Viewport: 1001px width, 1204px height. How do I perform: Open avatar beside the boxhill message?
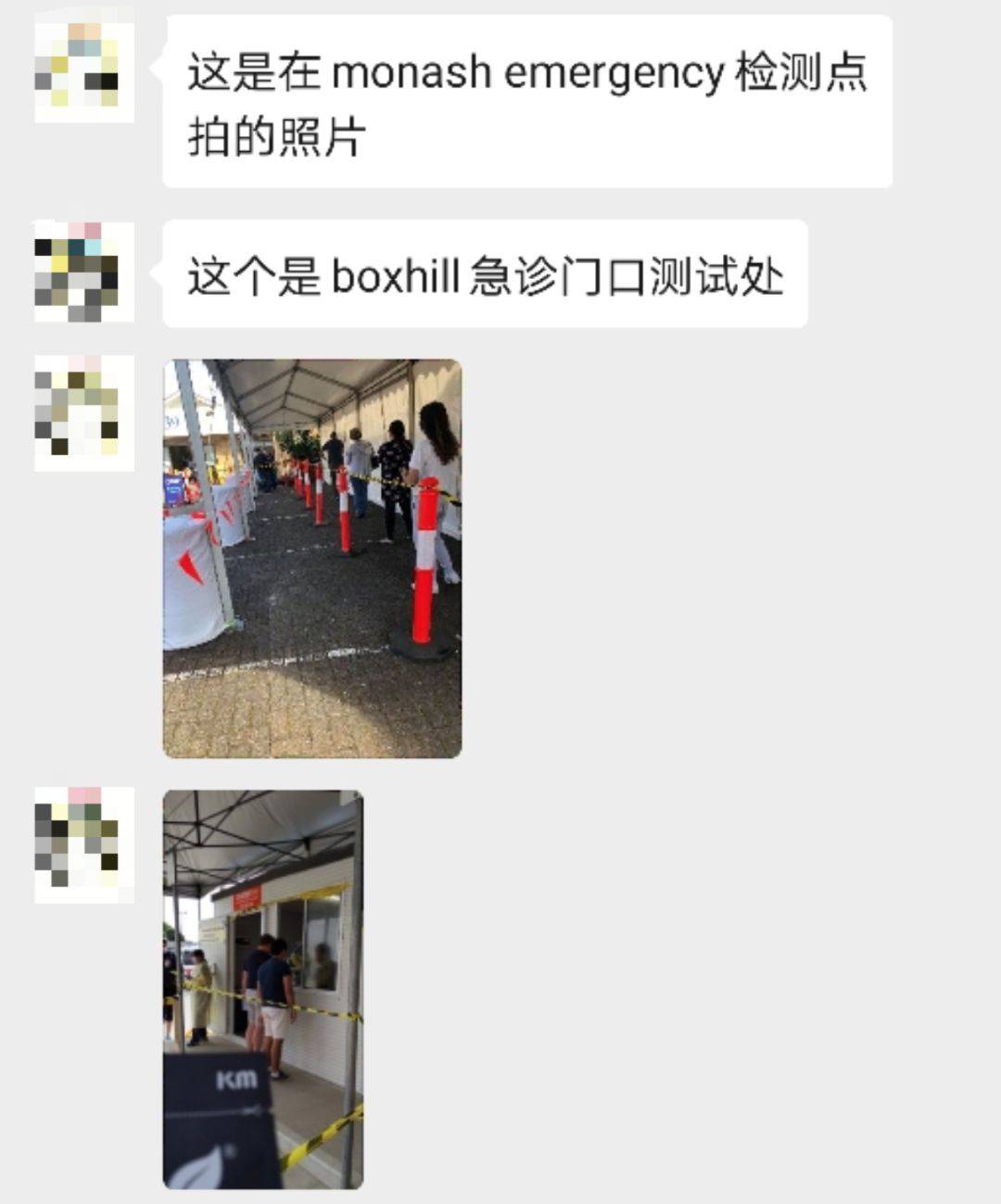point(84,272)
